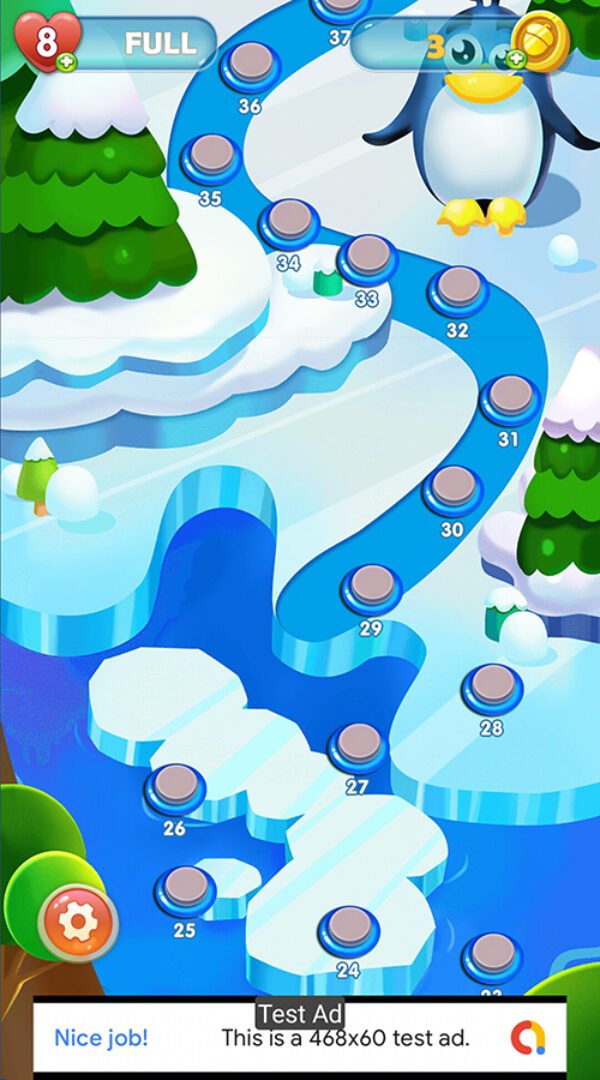600x1080 pixels.
Task: Open the settings gear button
Action: 77,922
